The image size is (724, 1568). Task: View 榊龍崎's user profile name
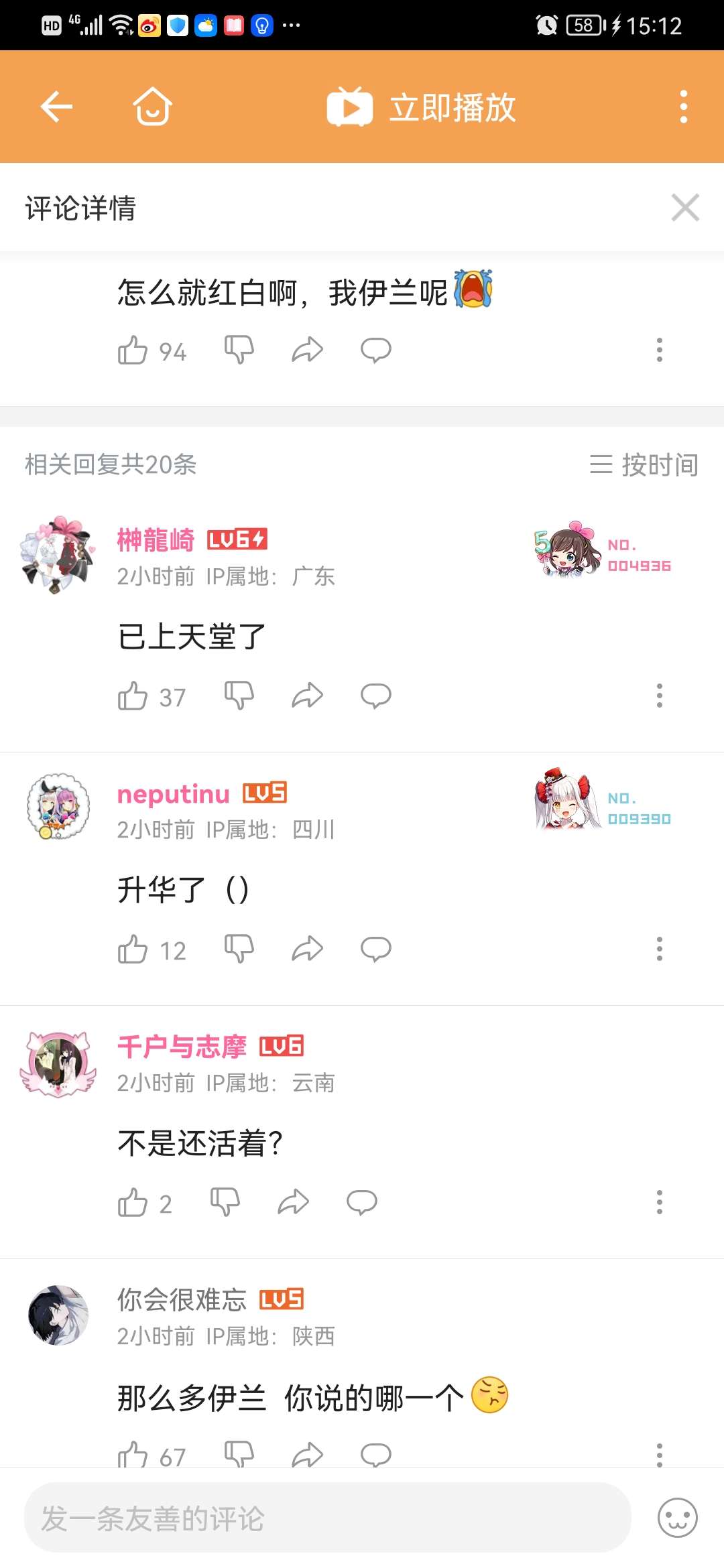click(x=156, y=539)
